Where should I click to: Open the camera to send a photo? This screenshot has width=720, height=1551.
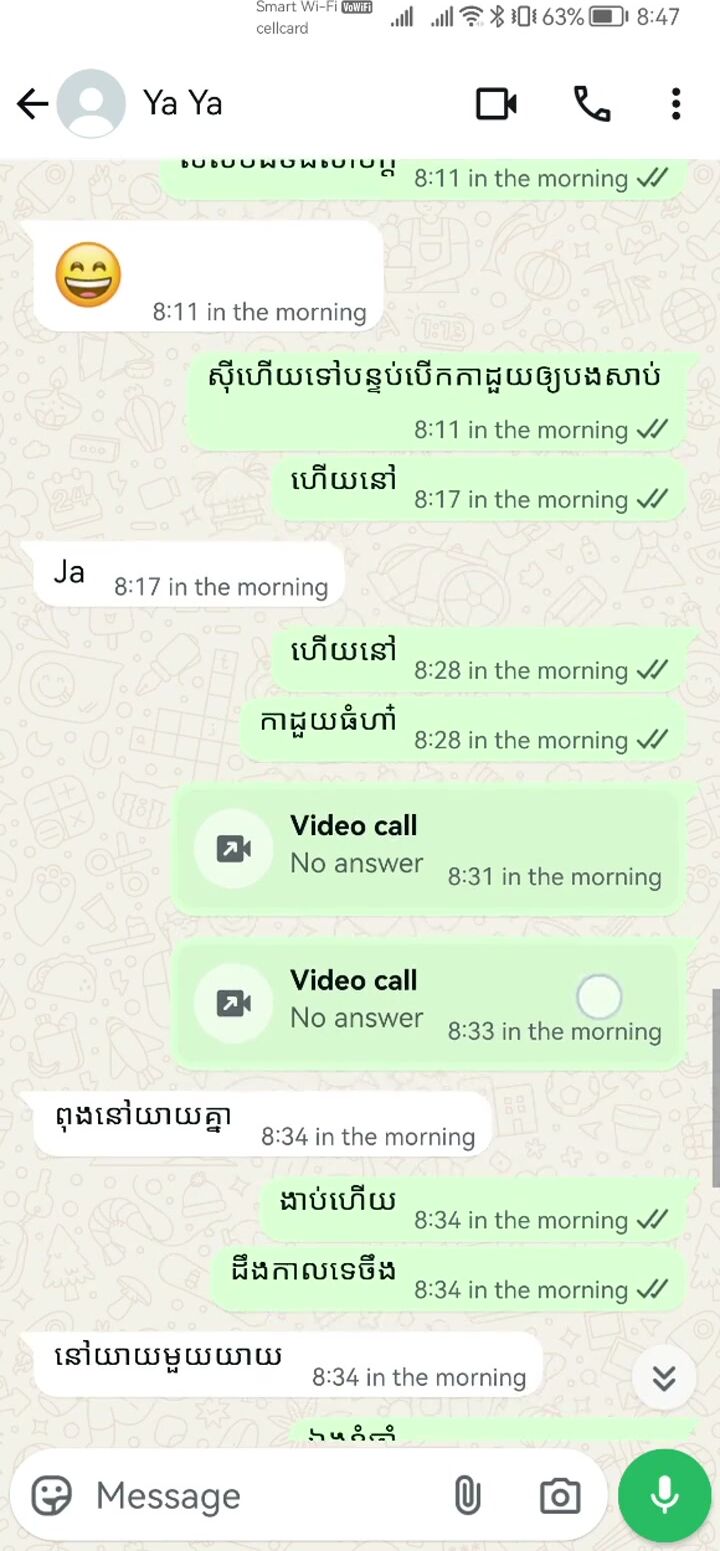[x=560, y=1496]
